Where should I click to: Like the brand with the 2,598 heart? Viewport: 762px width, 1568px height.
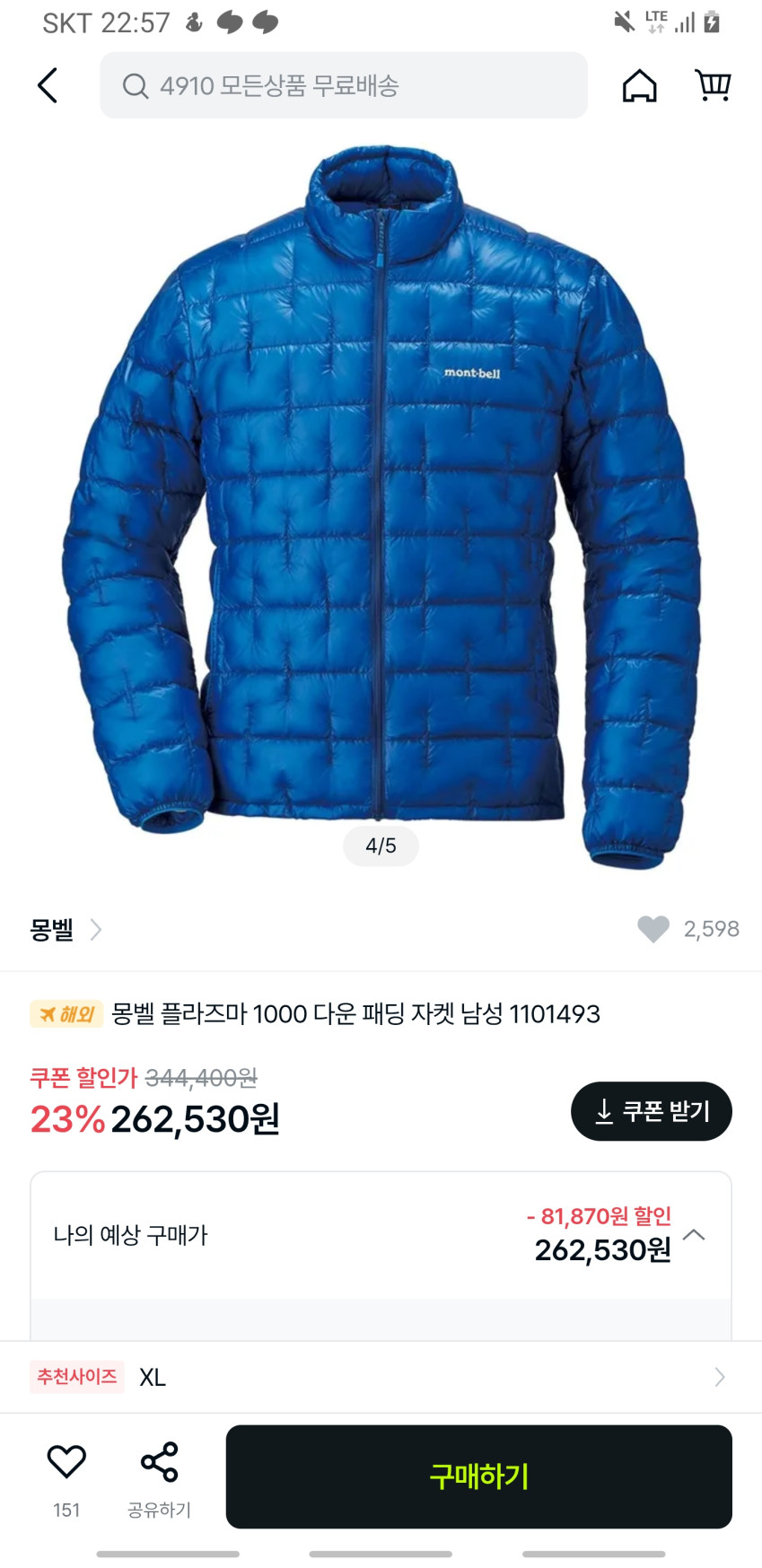pos(653,929)
